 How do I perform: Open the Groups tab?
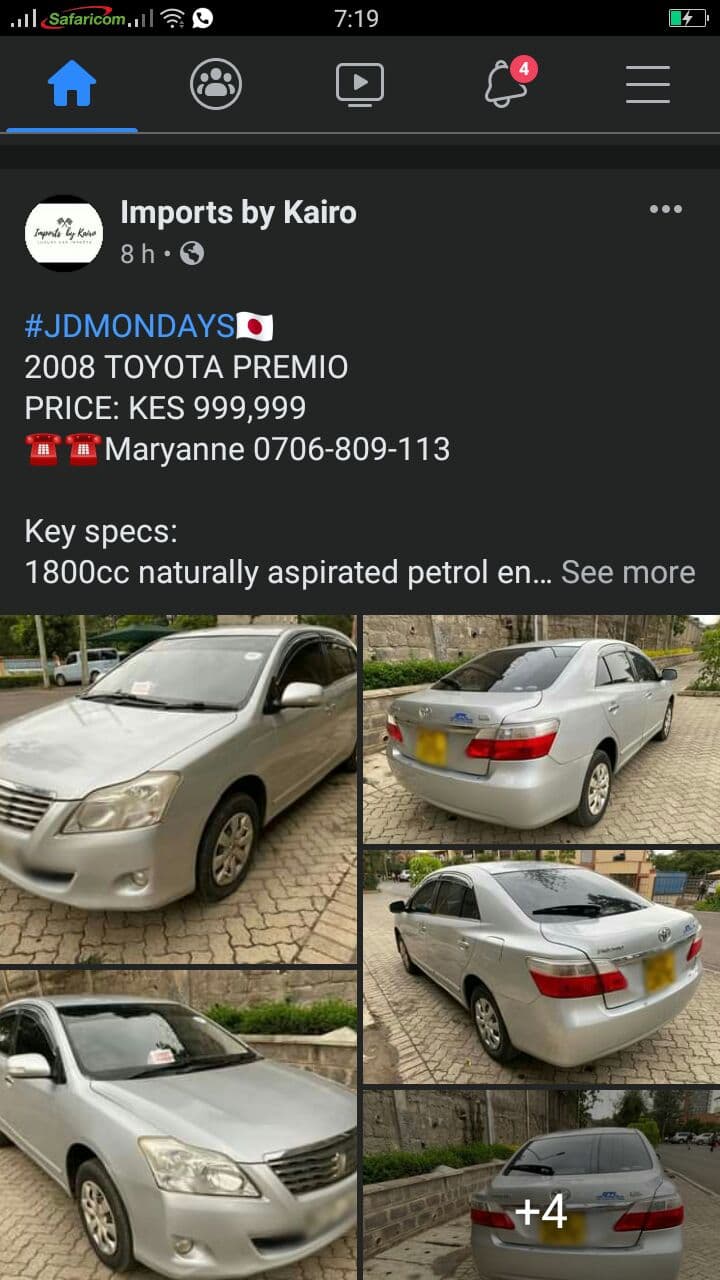216,85
